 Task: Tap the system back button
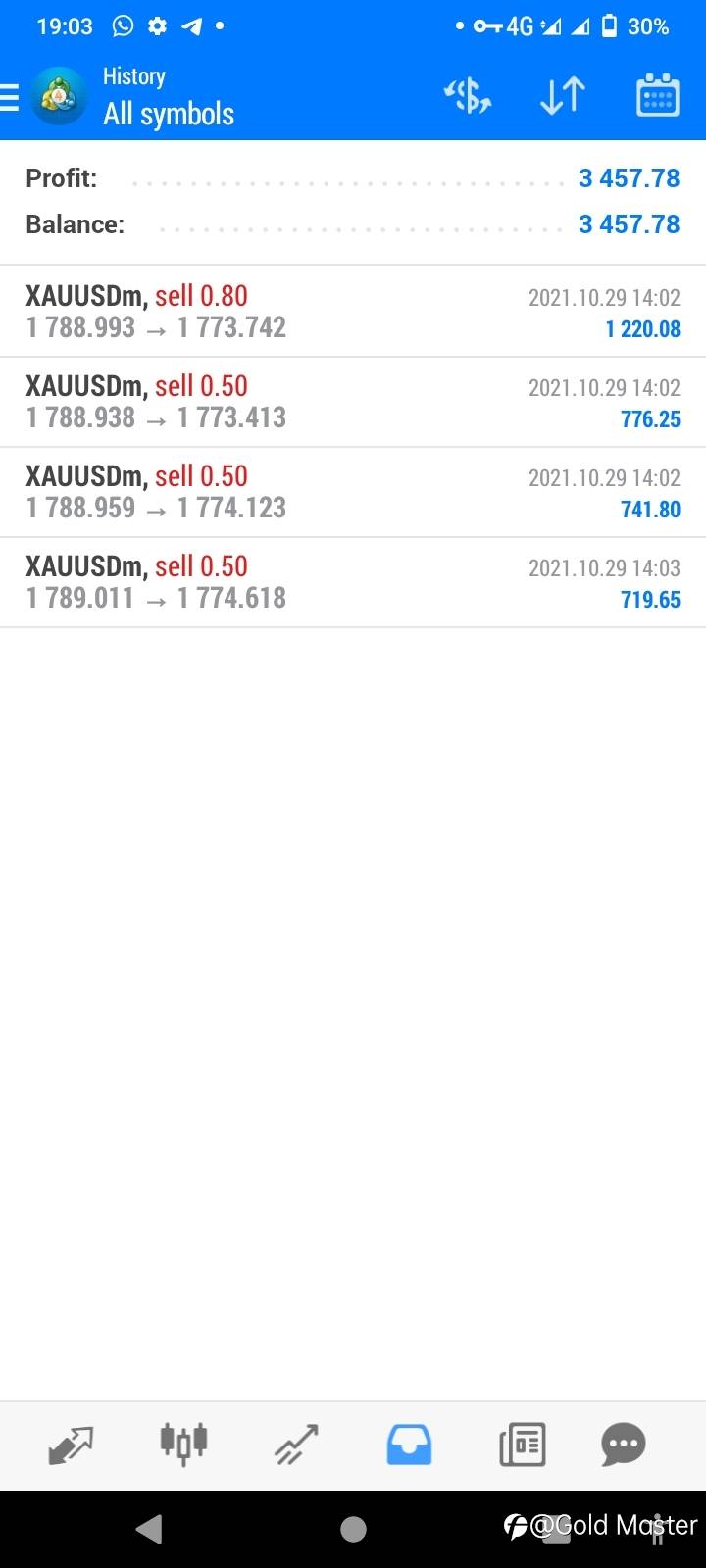[x=149, y=1529]
